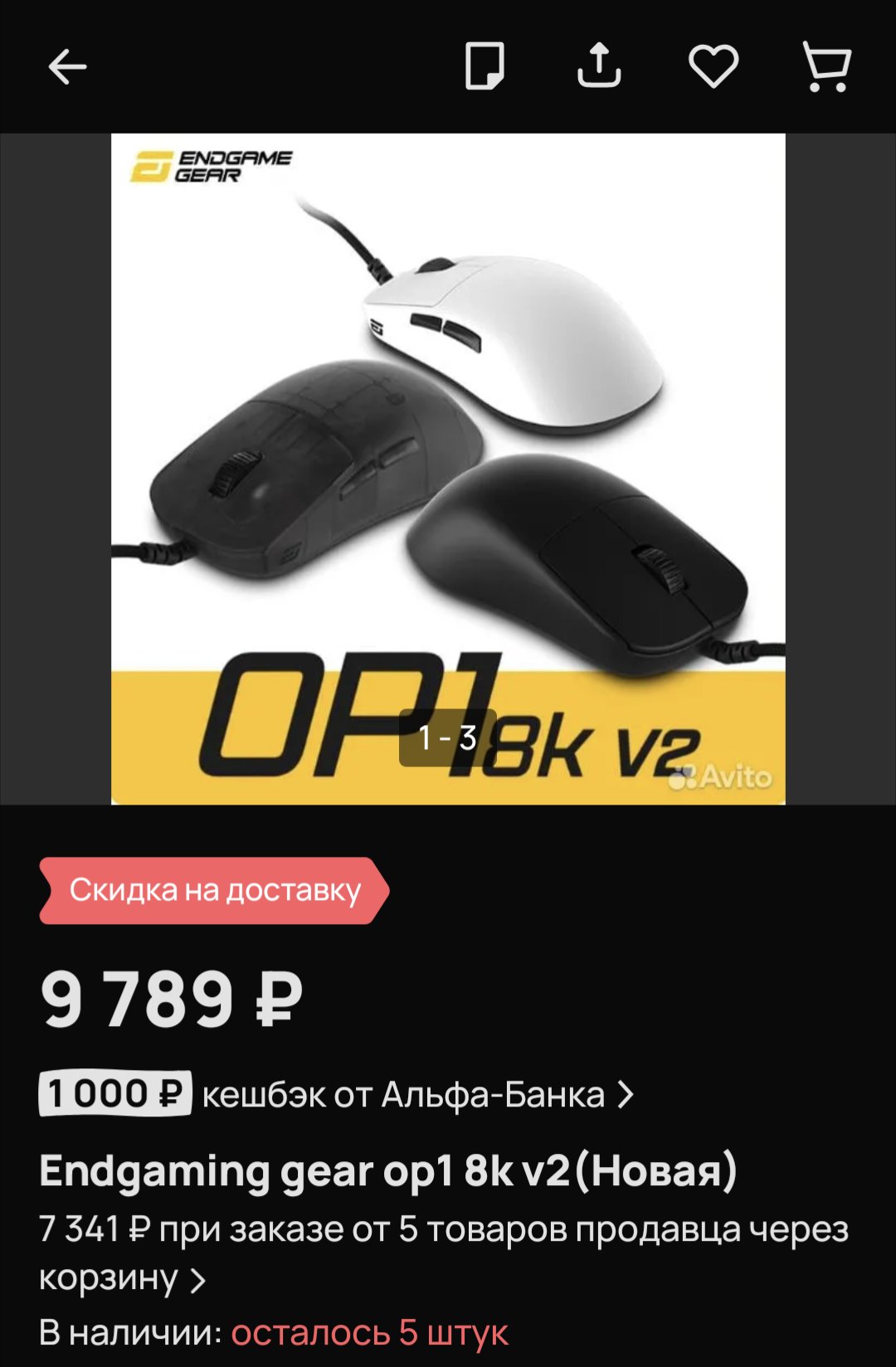Viewport: 896px width, 1367px height.
Task: Open the shopping cart
Action: pos(827,66)
